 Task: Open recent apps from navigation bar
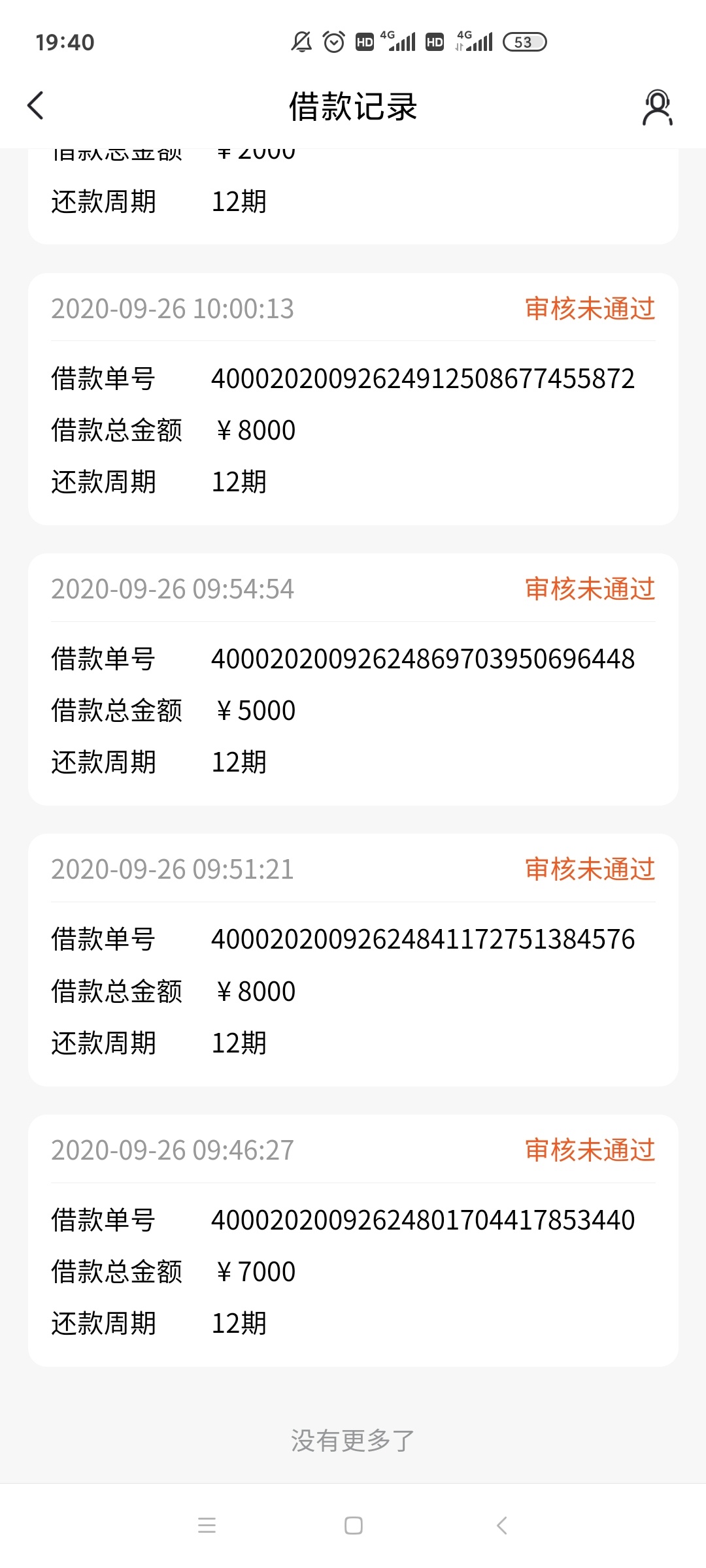(207, 1526)
